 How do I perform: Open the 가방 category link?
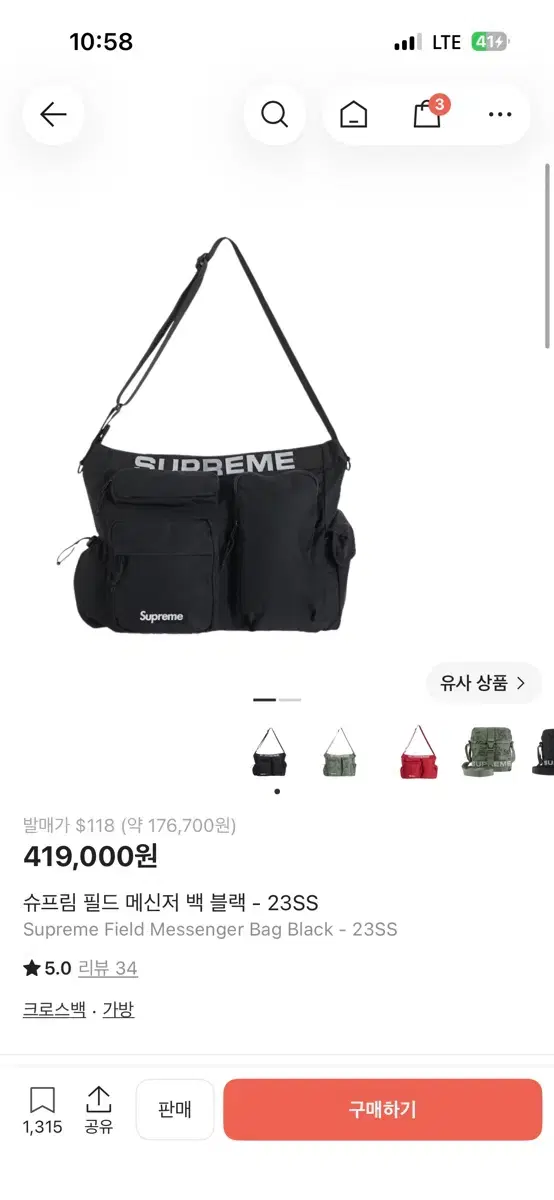118,1010
